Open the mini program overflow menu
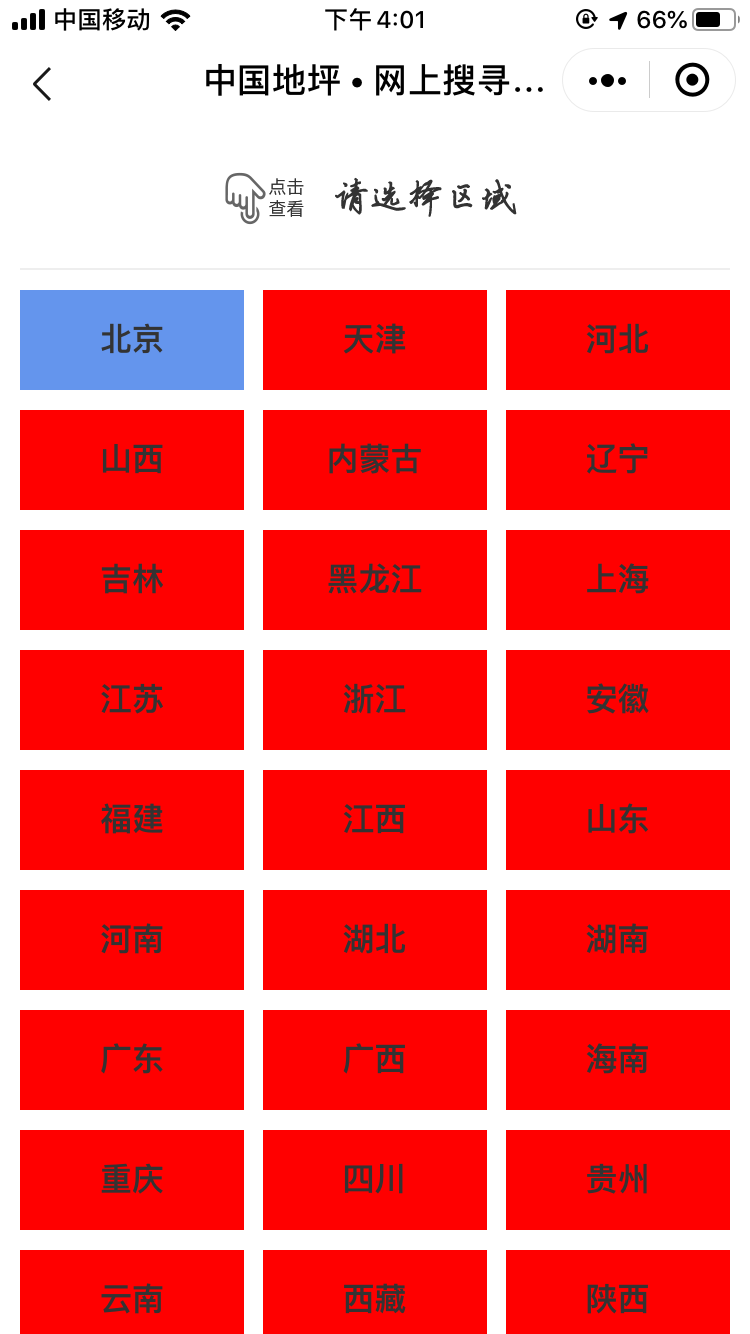Screen dimensions: 750x1334 607,80
